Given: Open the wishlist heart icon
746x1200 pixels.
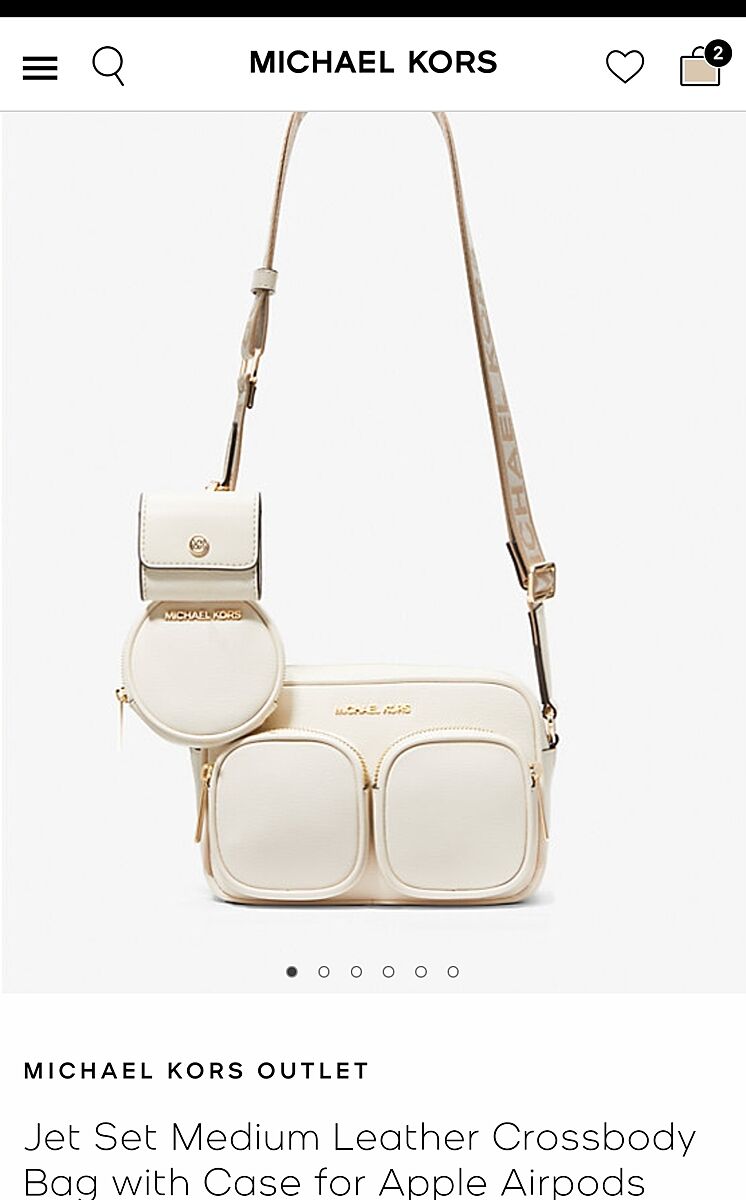Looking at the screenshot, I should click(625, 67).
